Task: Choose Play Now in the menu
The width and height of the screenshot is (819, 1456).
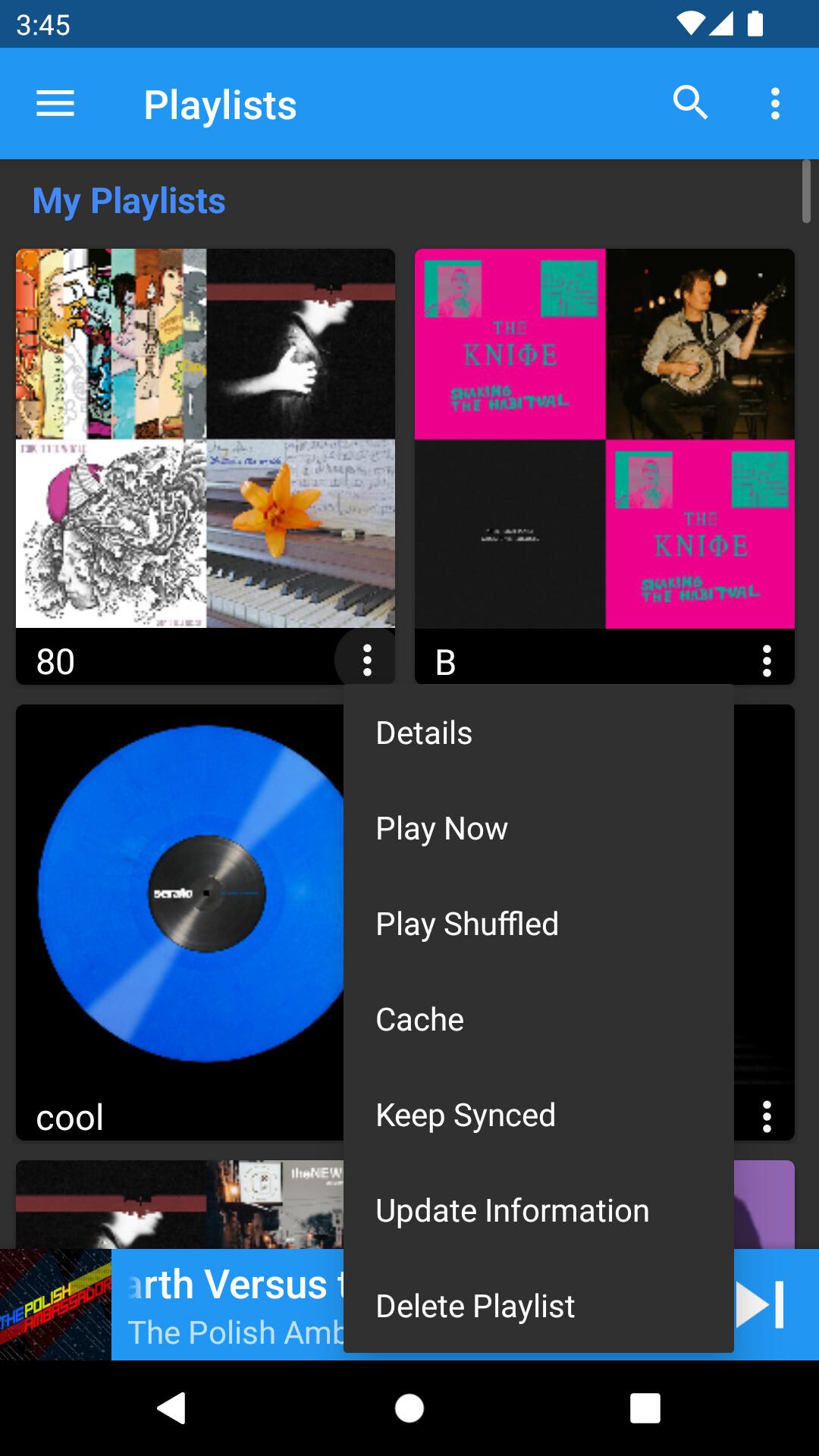Action: [x=441, y=829]
